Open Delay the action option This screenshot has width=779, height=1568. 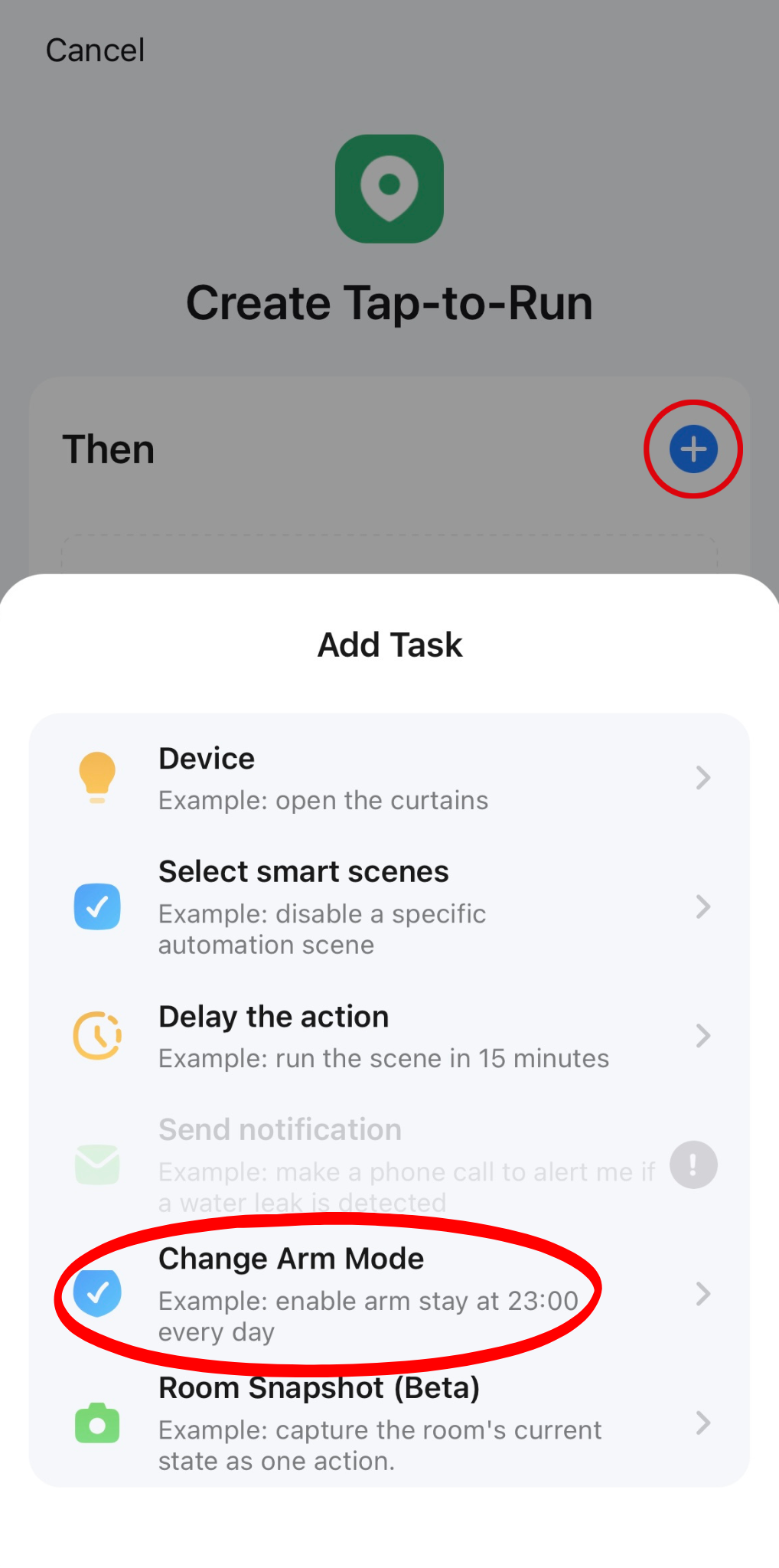[389, 1036]
